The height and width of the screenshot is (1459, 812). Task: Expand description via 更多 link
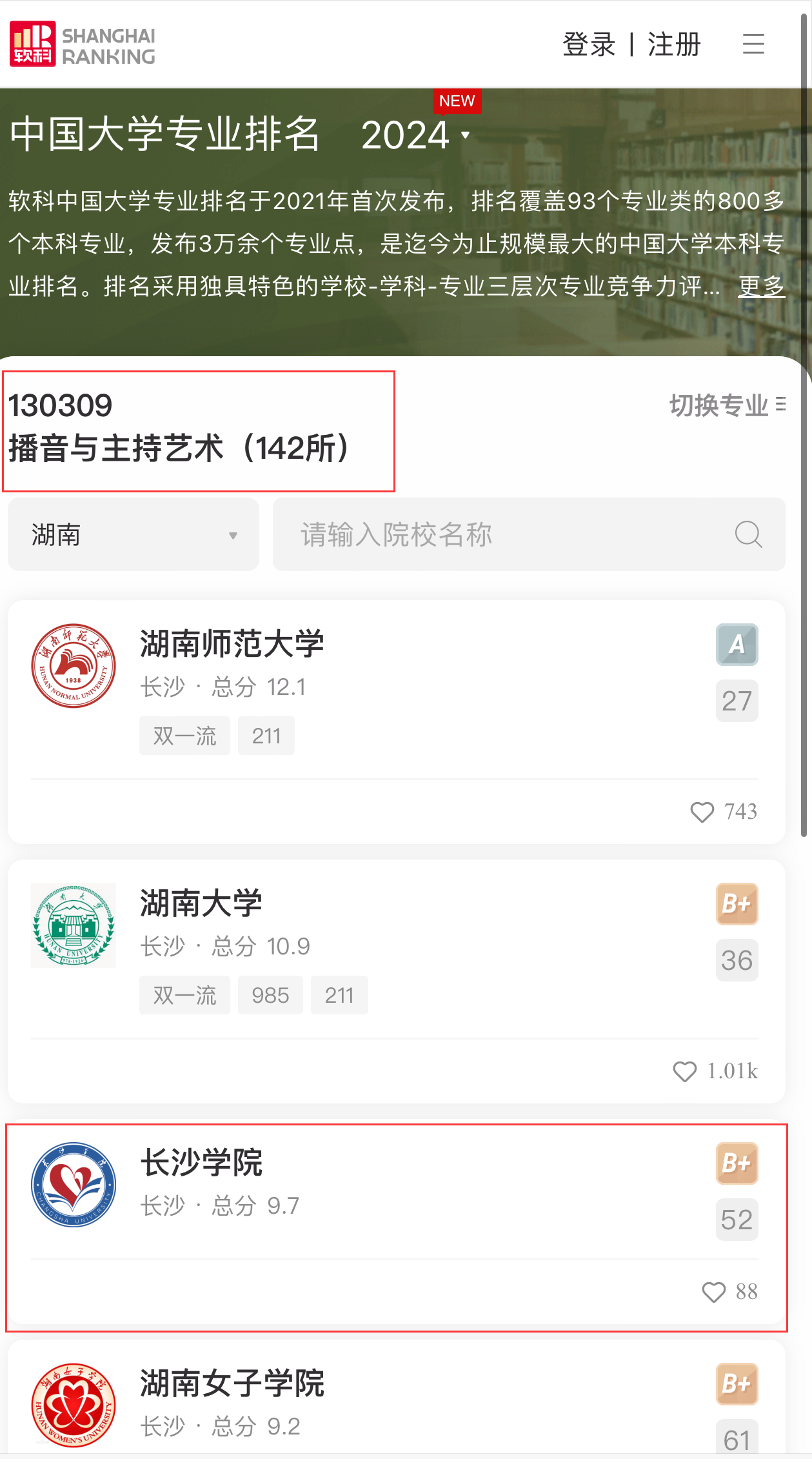pyautogui.click(x=761, y=286)
